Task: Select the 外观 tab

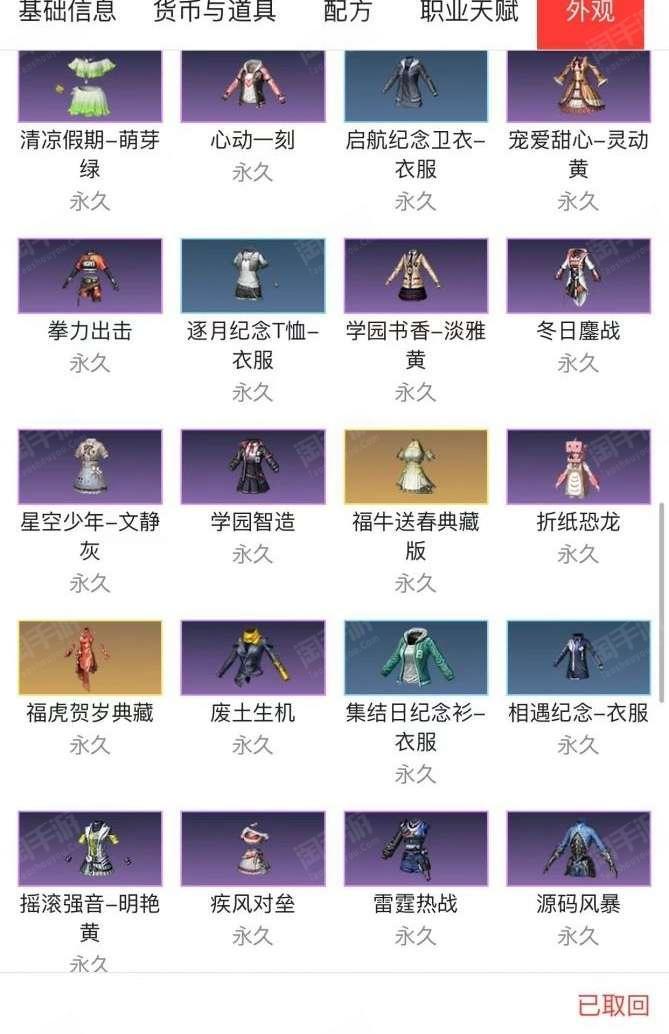Action: [x=590, y=15]
